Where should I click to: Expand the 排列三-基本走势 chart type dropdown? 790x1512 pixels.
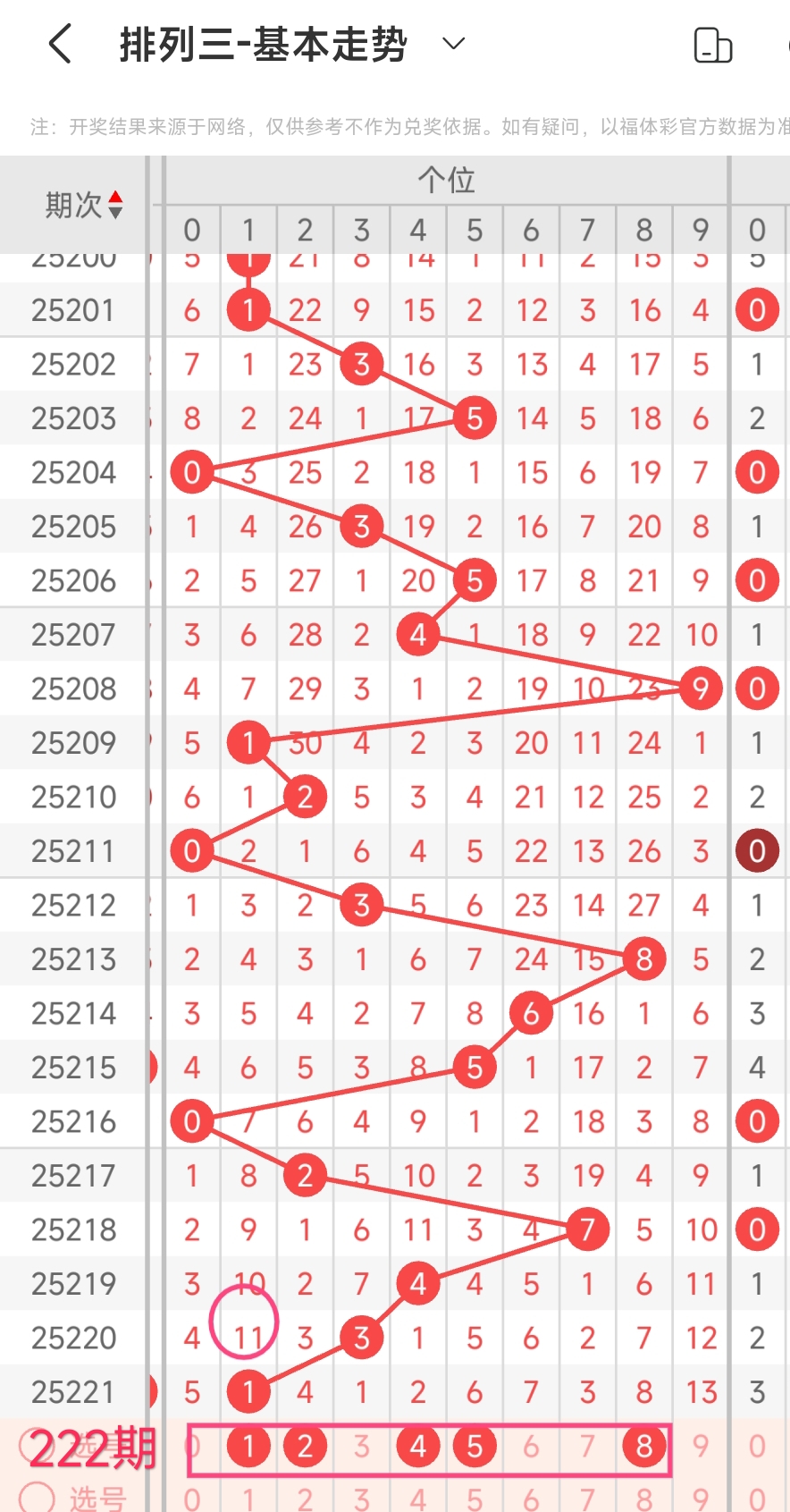click(454, 44)
